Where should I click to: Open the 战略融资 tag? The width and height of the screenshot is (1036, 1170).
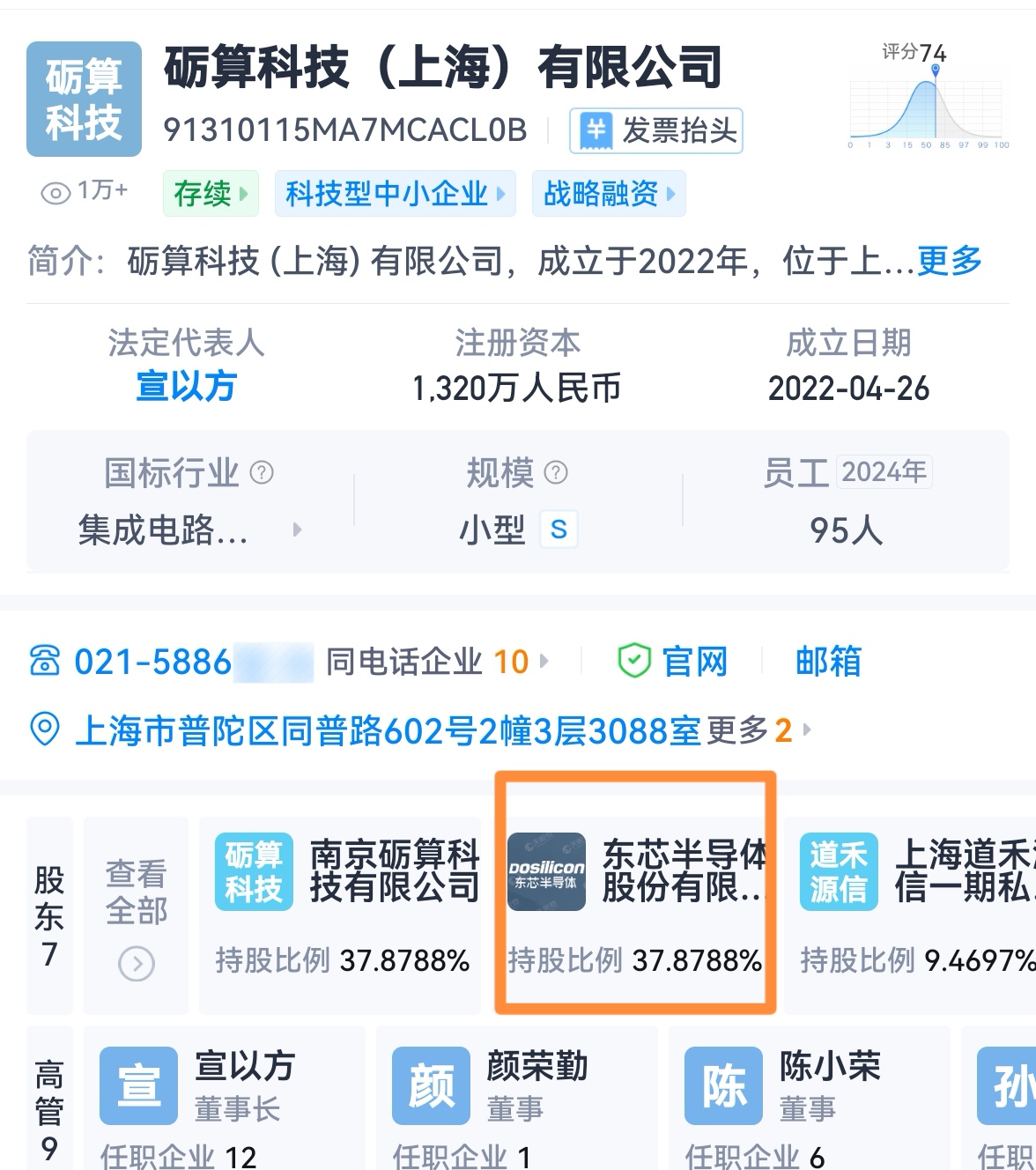tap(608, 194)
